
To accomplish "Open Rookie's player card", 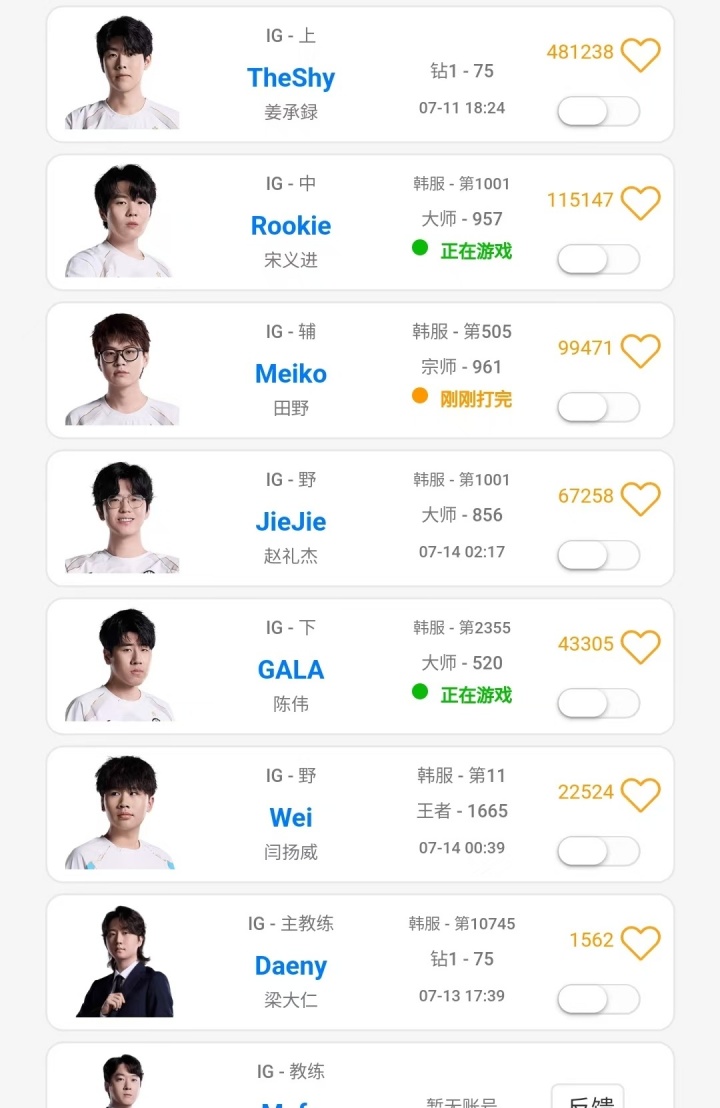I will pos(290,225).
